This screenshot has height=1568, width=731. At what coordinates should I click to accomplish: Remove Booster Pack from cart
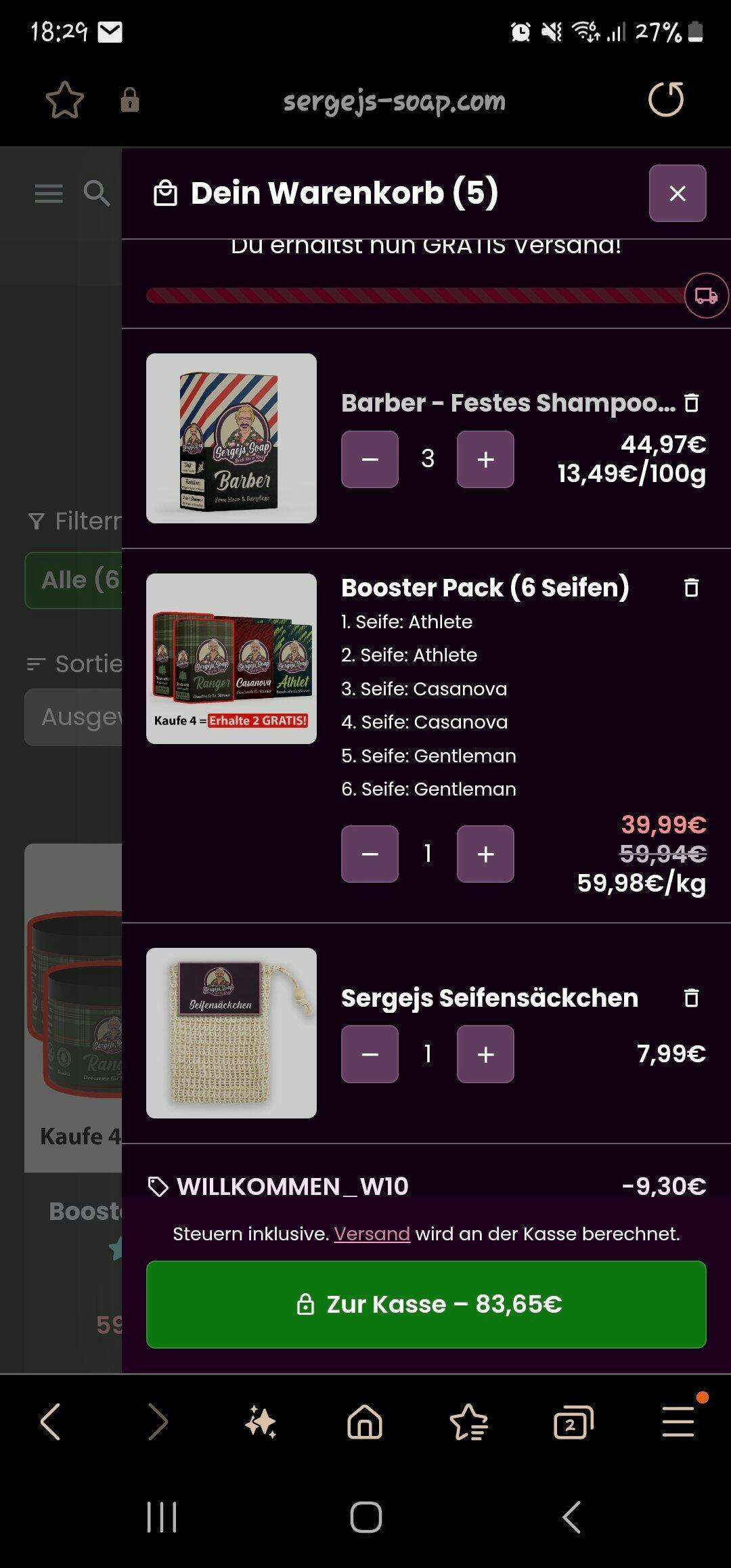pyautogui.click(x=691, y=587)
